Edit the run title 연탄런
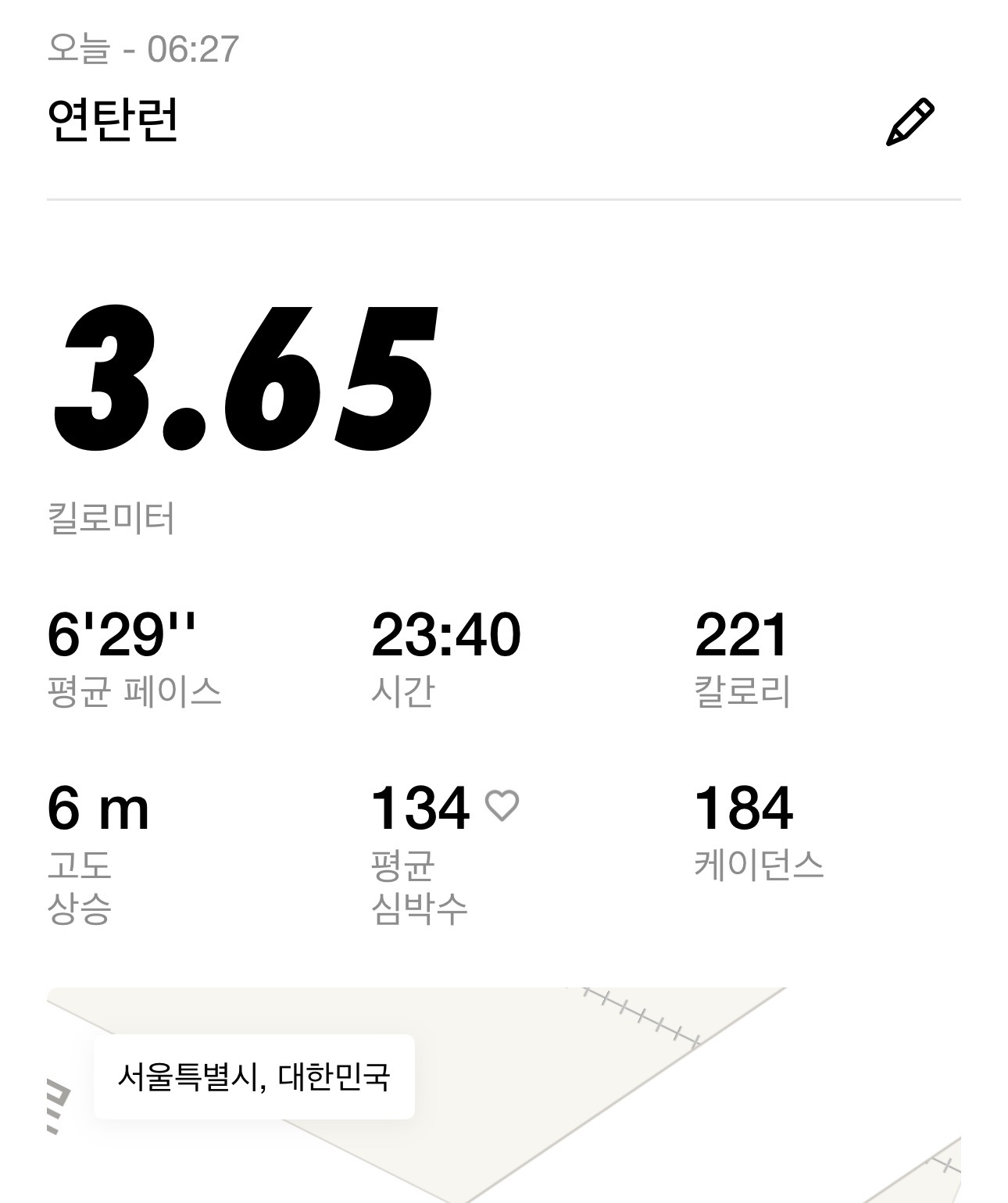Image resolution: width=1008 pixels, height=1203 pixels. click(x=910, y=122)
